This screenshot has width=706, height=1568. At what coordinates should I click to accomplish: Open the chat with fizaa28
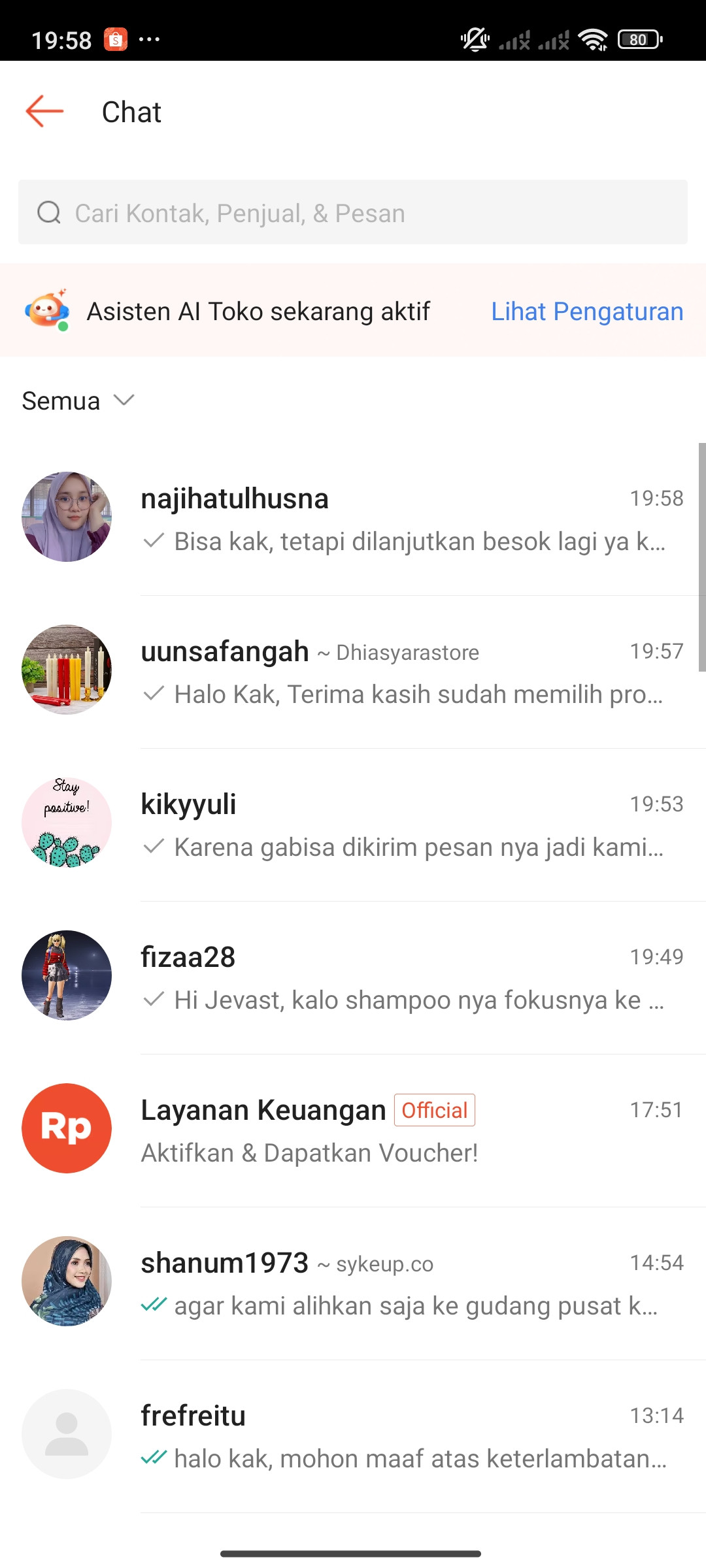click(x=353, y=978)
